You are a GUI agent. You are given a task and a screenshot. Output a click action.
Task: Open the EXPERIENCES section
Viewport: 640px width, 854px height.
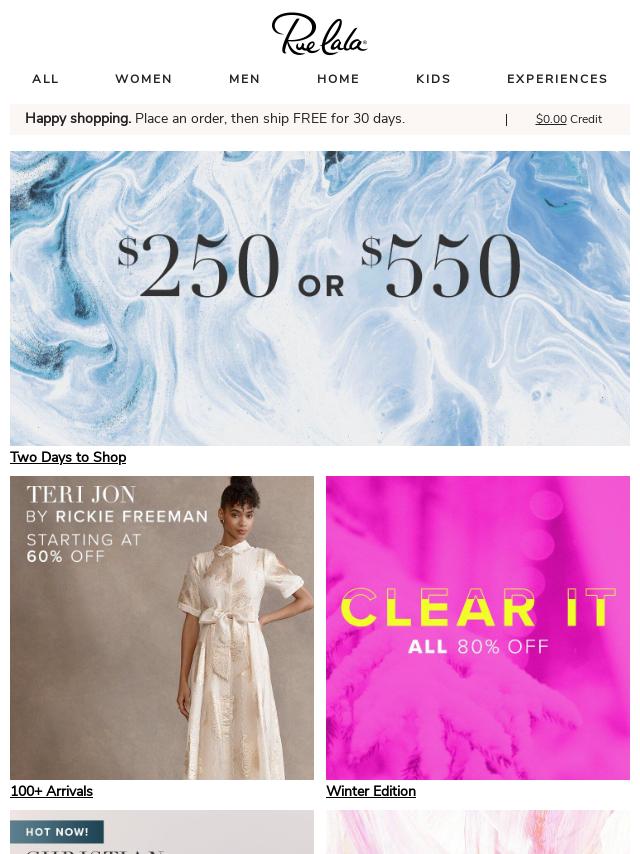[x=557, y=79]
